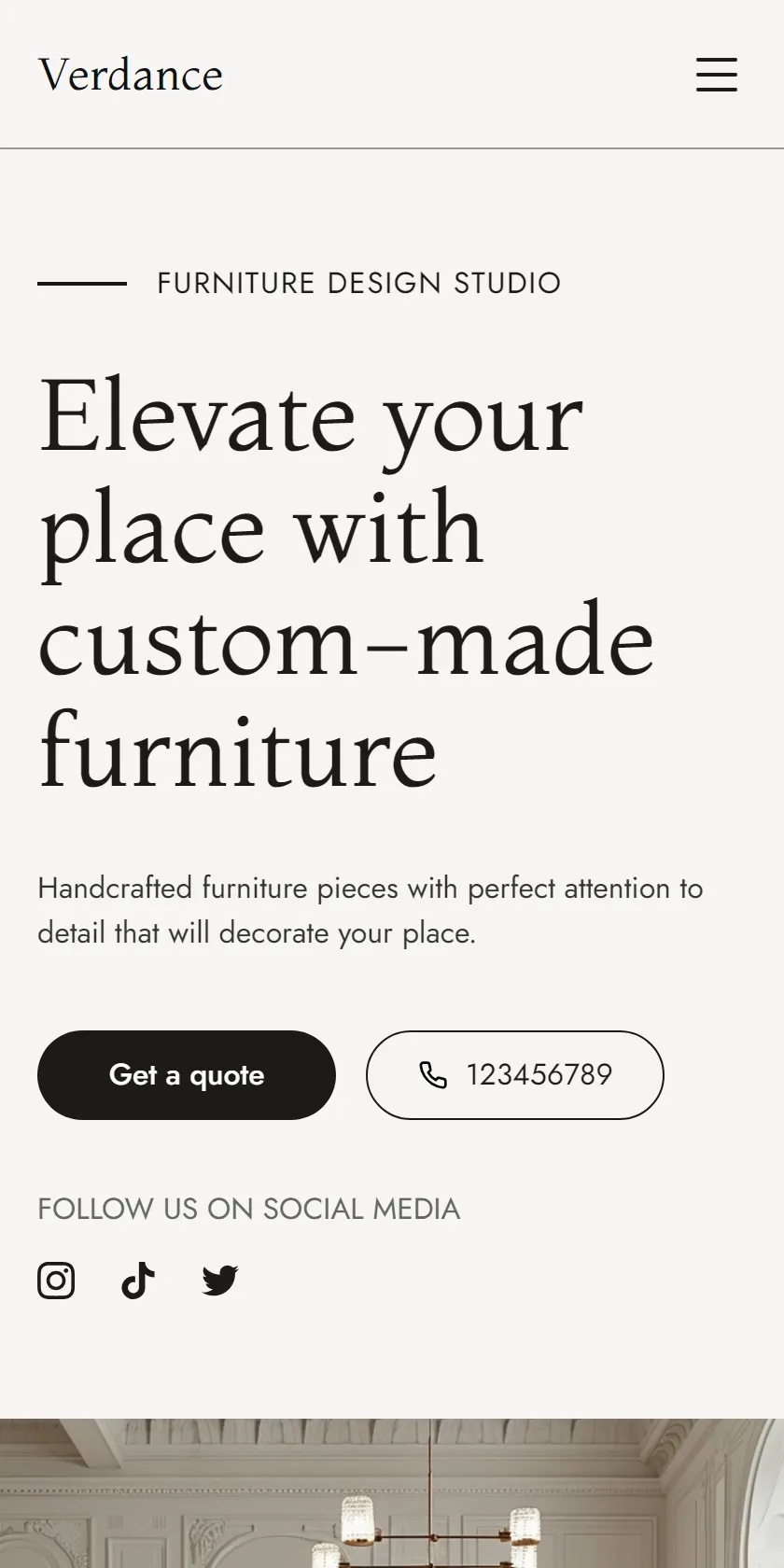Image resolution: width=784 pixels, height=1568 pixels.
Task: Open the Instagram social icon
Action: click(56, 1281)
